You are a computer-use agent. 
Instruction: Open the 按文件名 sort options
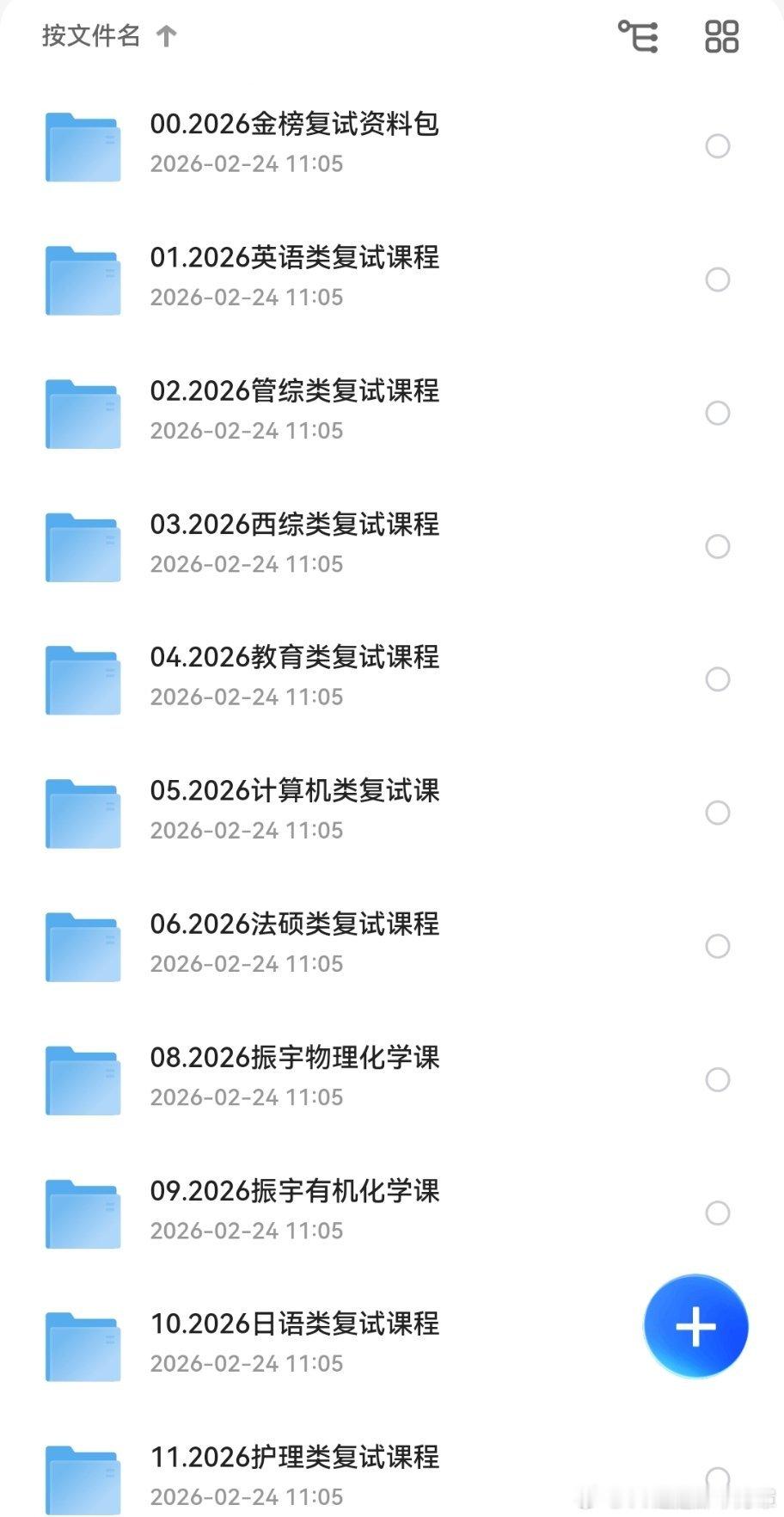[x=90, y=36]
